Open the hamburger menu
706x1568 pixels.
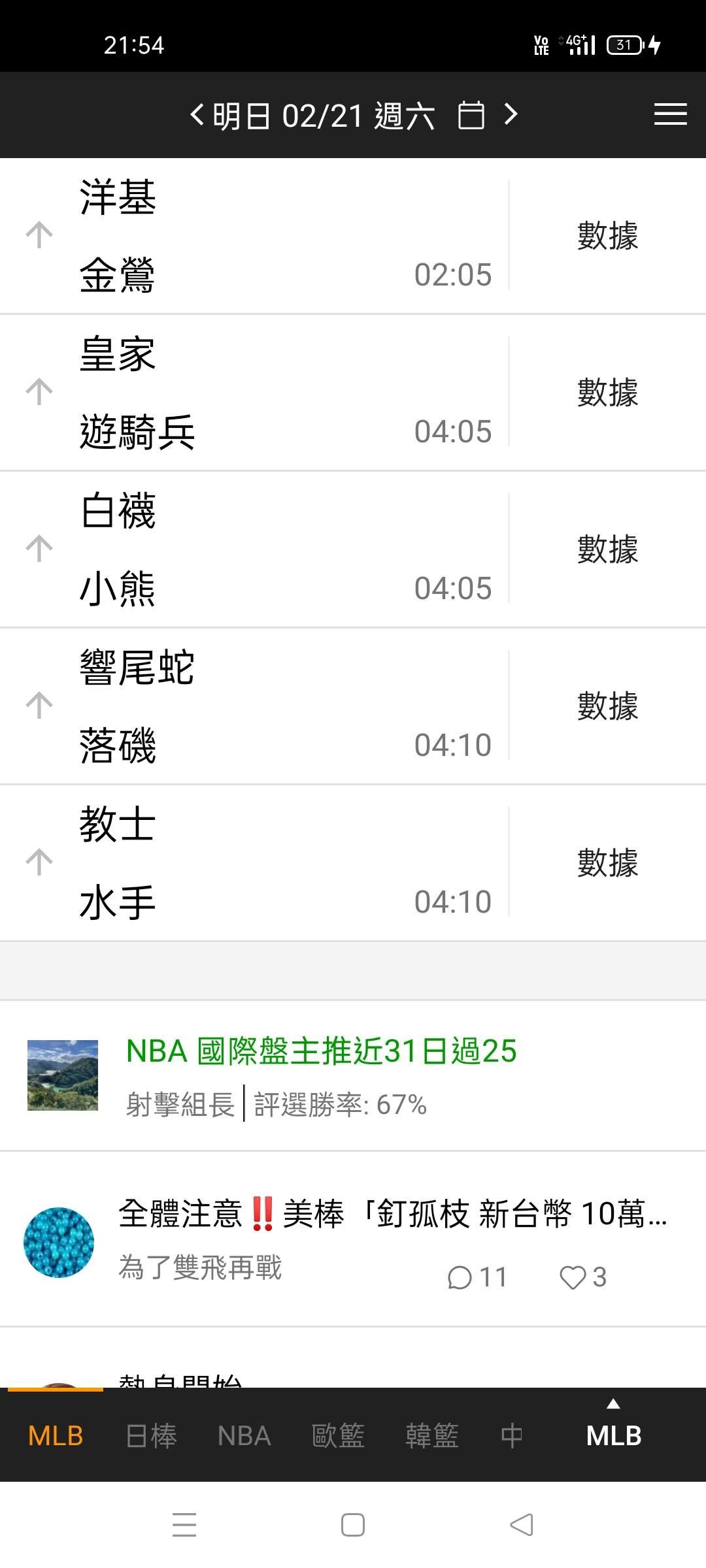670,114
